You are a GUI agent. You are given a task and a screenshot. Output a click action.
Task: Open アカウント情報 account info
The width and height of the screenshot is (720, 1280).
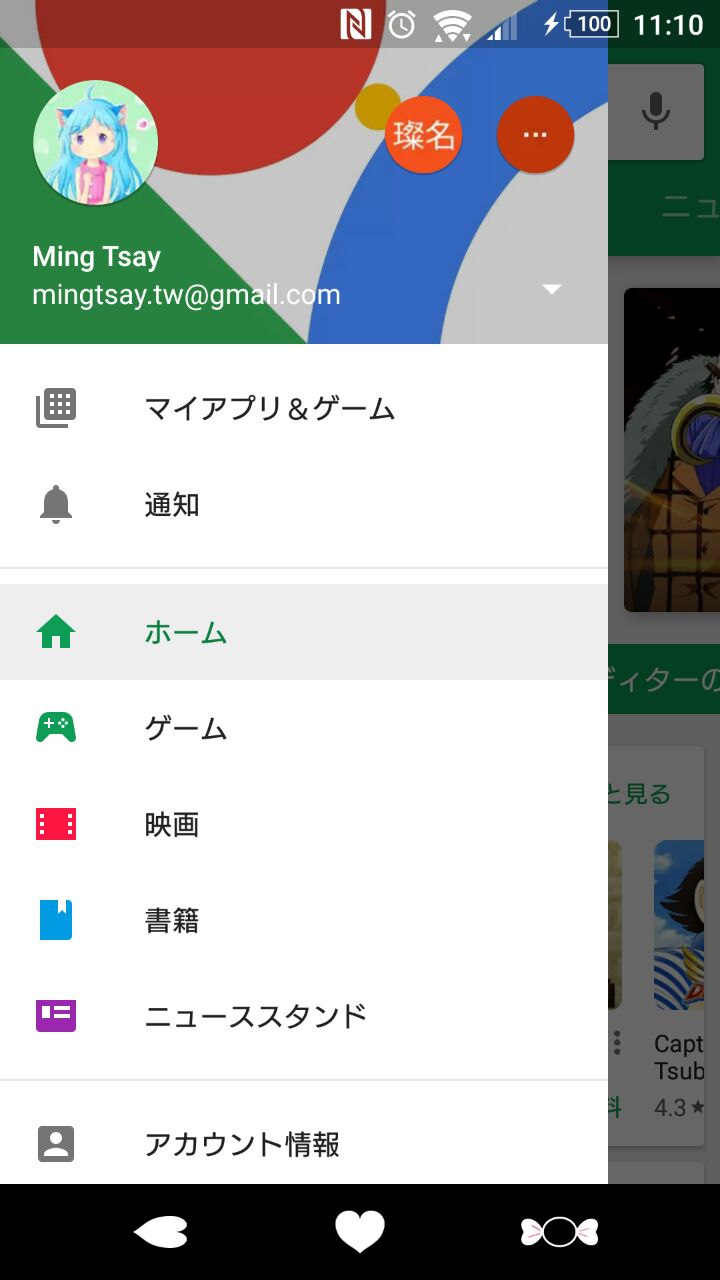click(242, 1144)
